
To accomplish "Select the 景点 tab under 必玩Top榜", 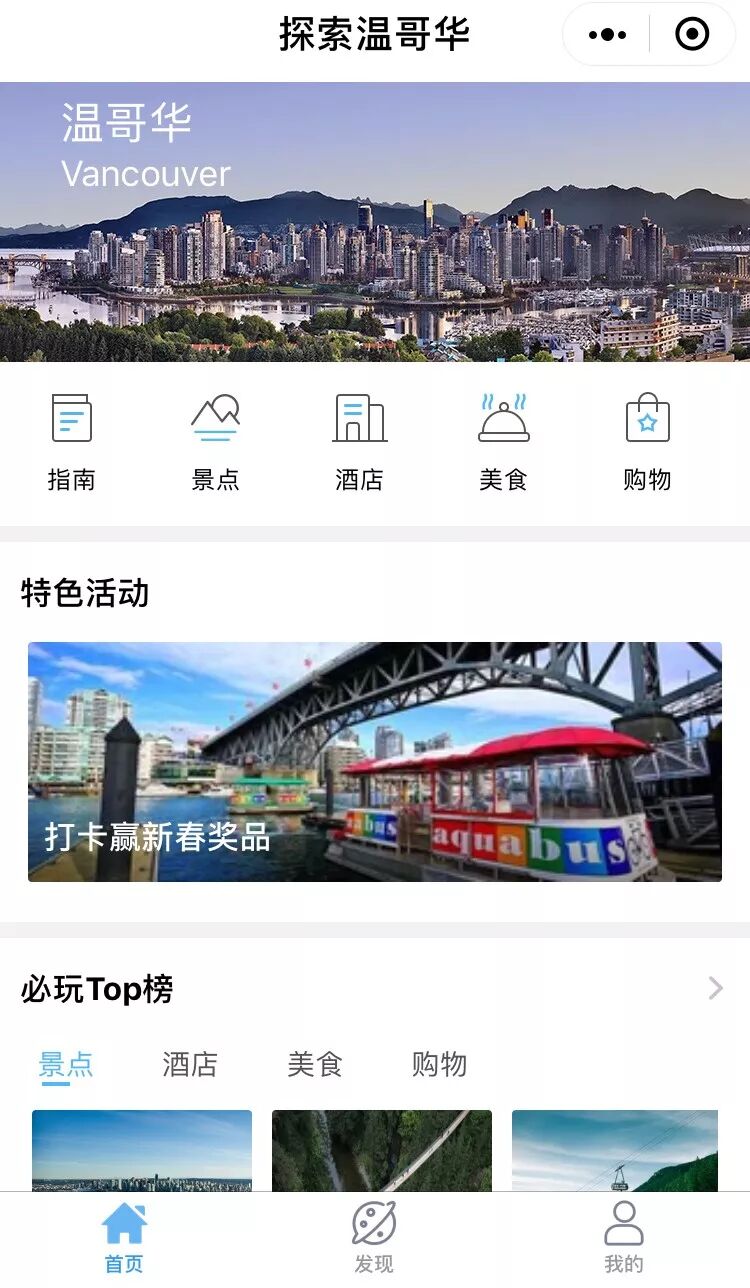I will (x=66, y=1064).
